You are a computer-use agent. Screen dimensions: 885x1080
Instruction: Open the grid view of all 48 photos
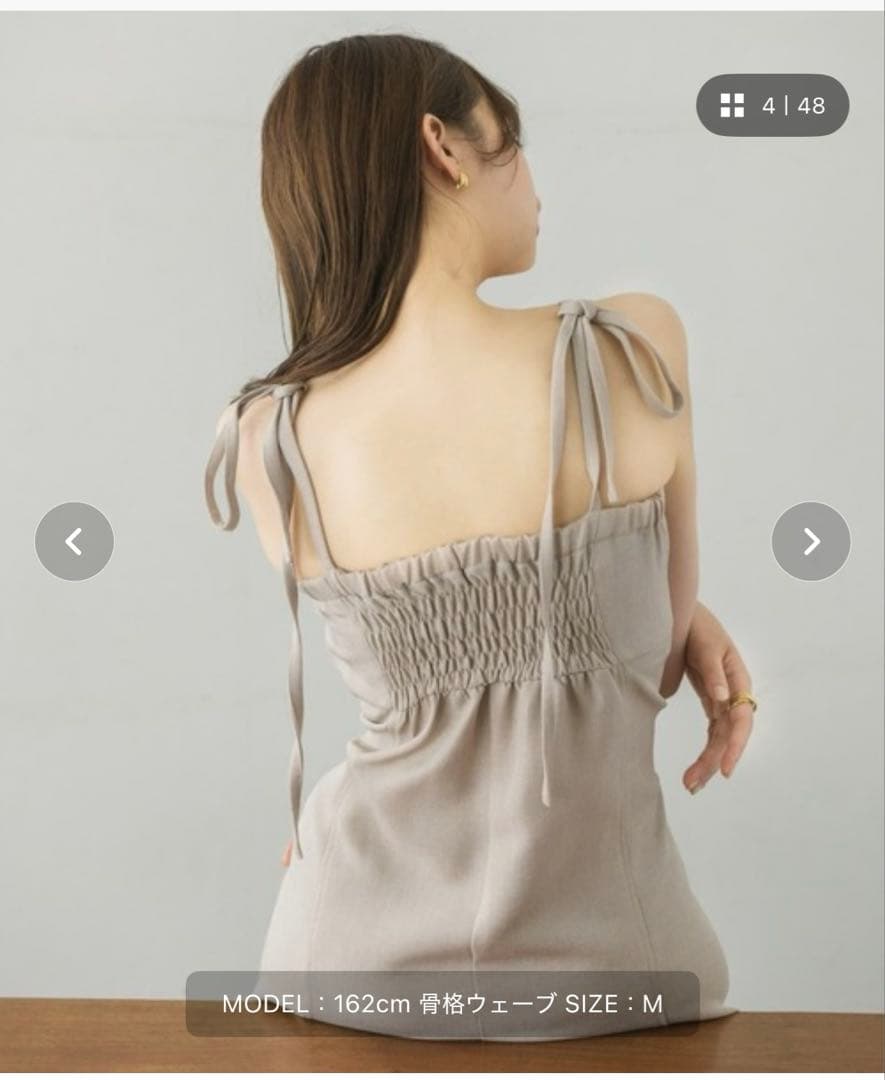click(x=772, y=105)
